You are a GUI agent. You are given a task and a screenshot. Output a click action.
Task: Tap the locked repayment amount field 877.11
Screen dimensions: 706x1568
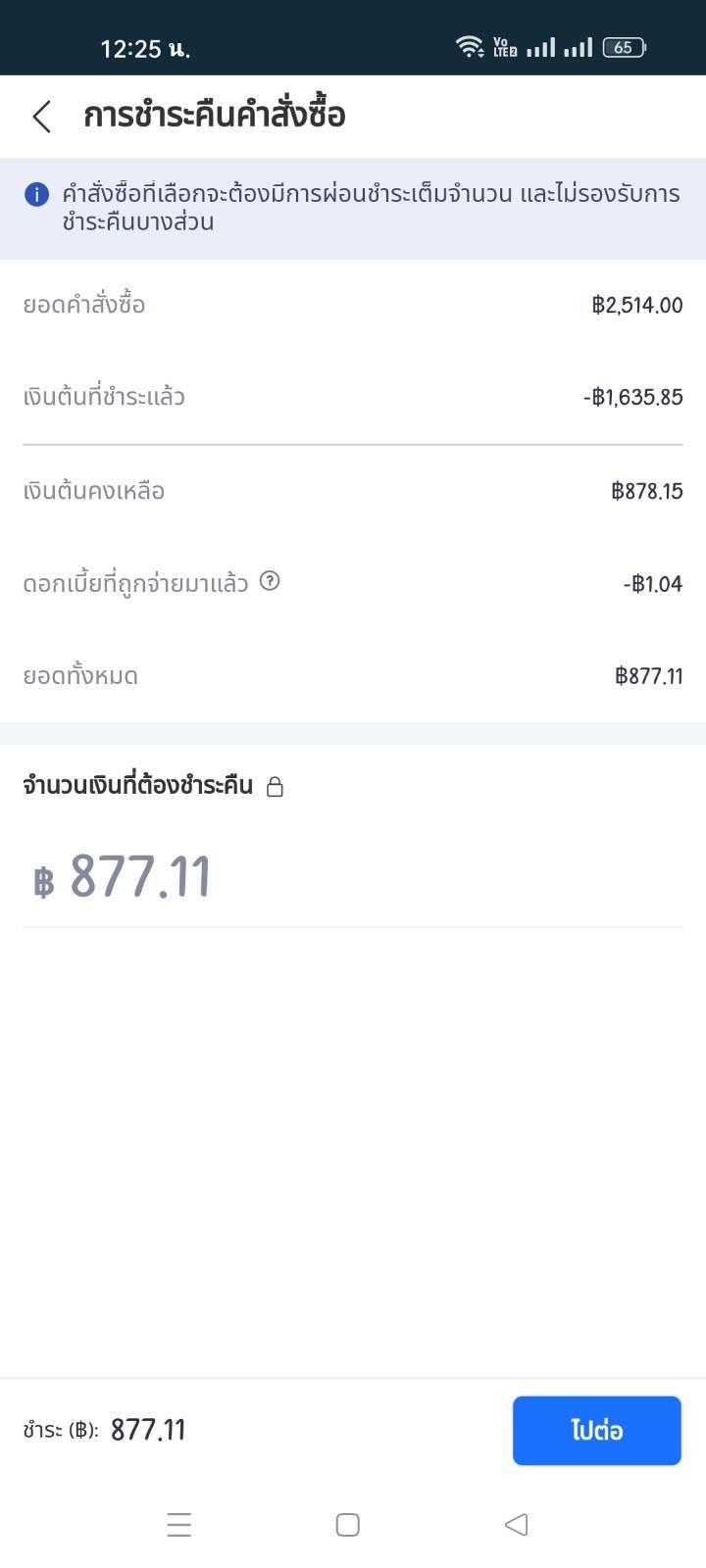point(353,875)
